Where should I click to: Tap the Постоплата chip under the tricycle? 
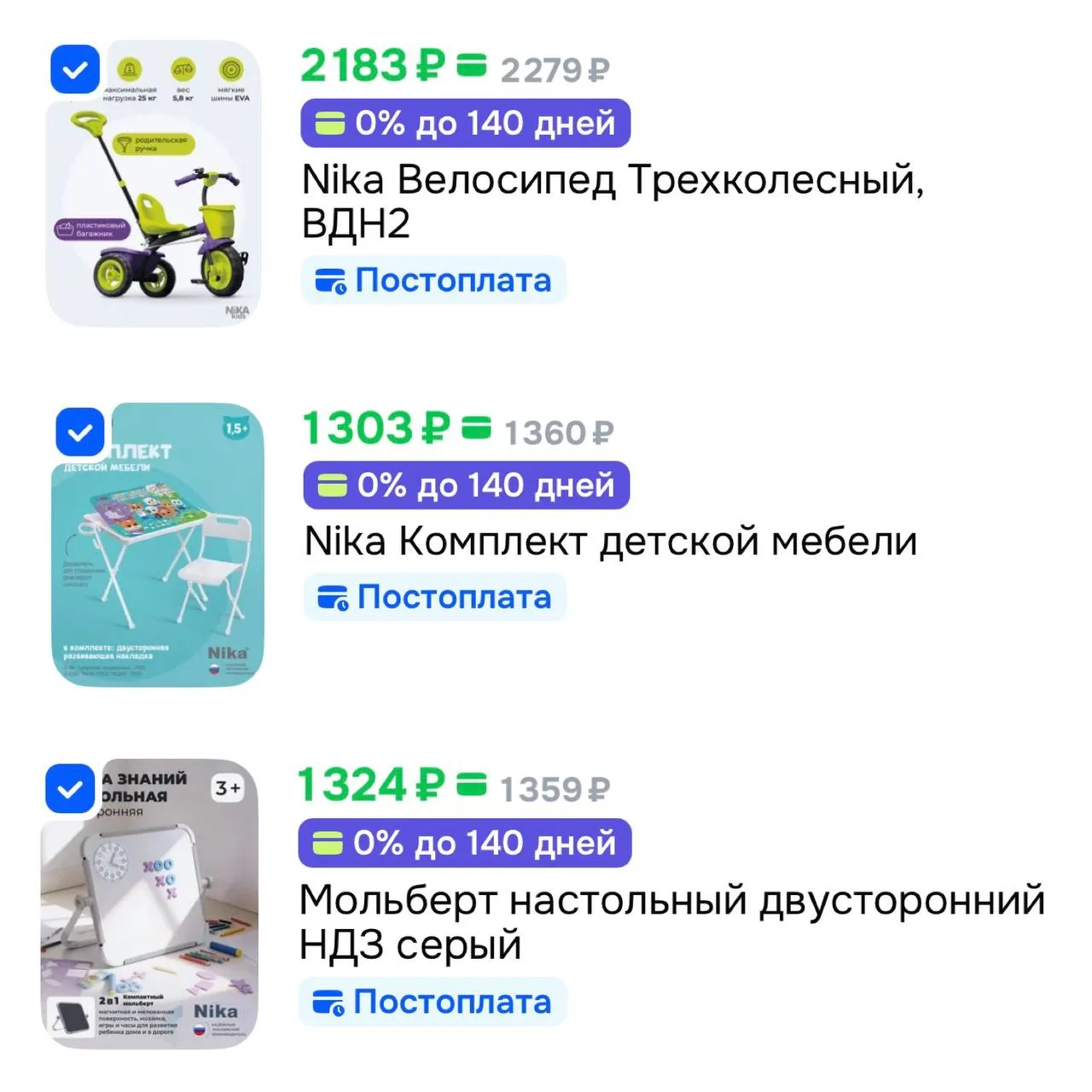(433, 280)
